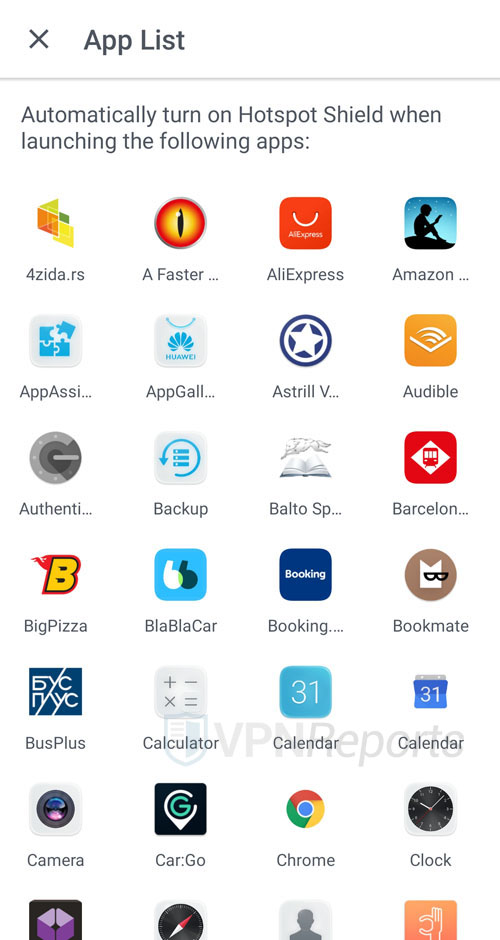Close the App List screen
The width and height of the screenshot is (500, 940).
click(x=39, y=40)
